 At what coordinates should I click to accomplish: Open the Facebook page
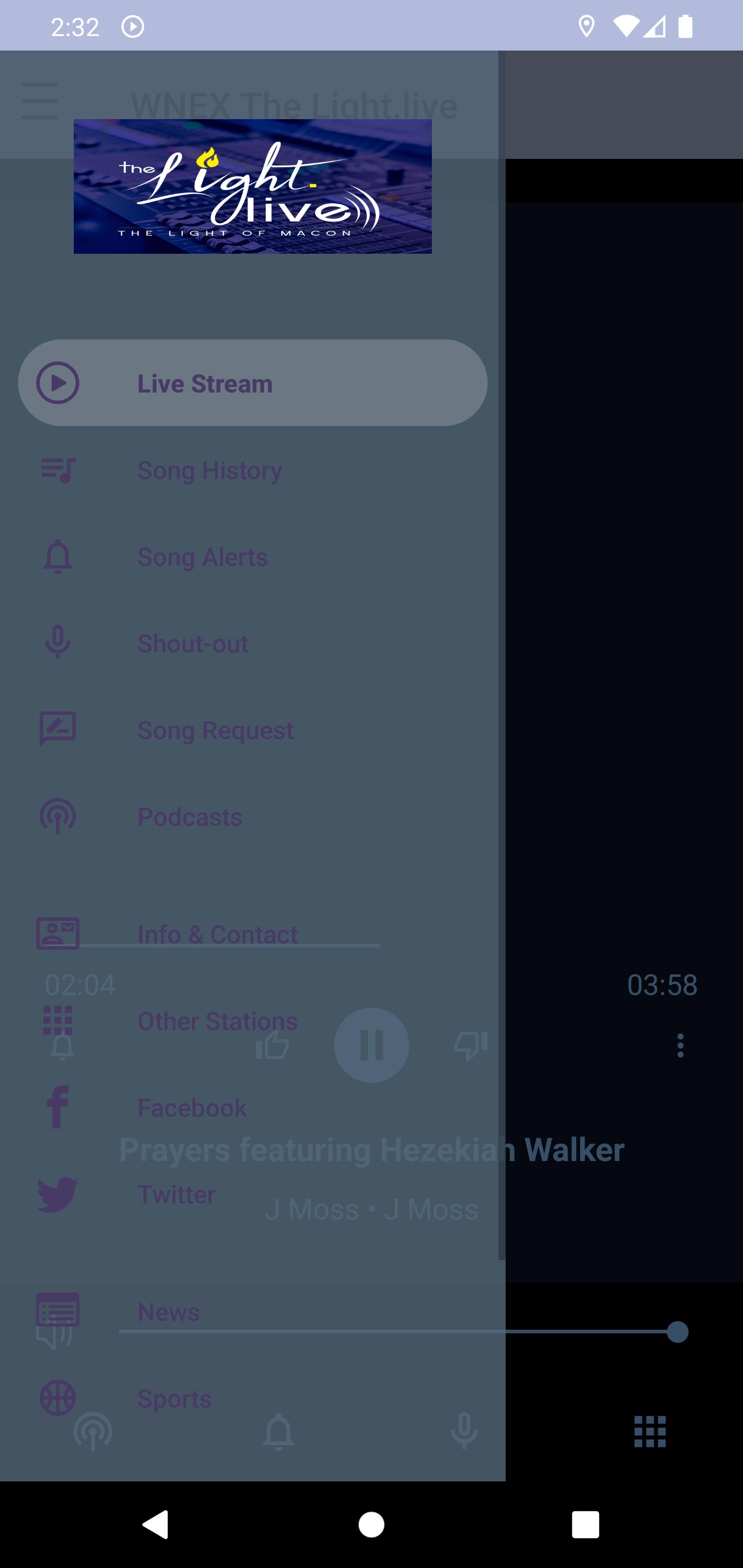[x=253, y=1107]
